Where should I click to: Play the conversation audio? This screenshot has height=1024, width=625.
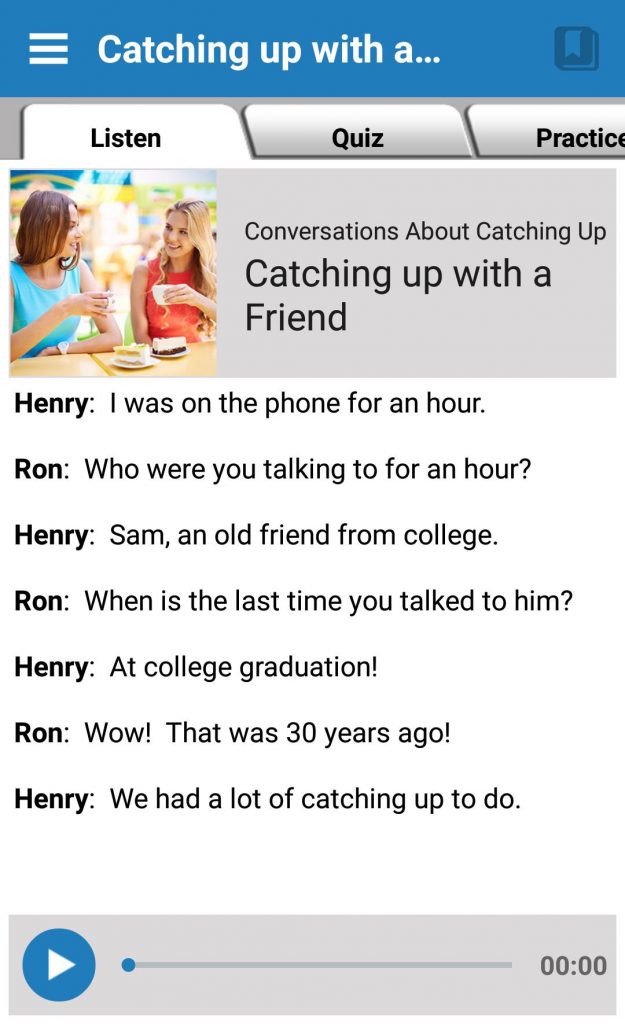coord(59,965)
